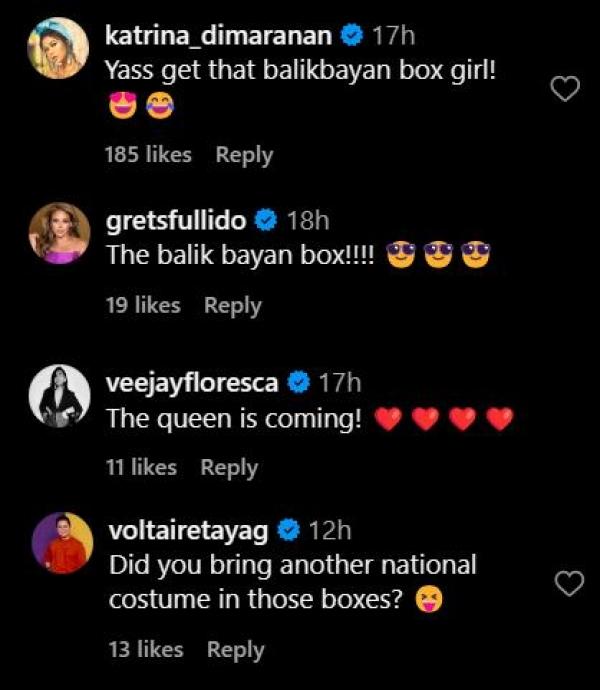This screenshot has width=600, height=690.
Task: Open katrina_dimaranan's profile from username
Action: tap(218, 36)
